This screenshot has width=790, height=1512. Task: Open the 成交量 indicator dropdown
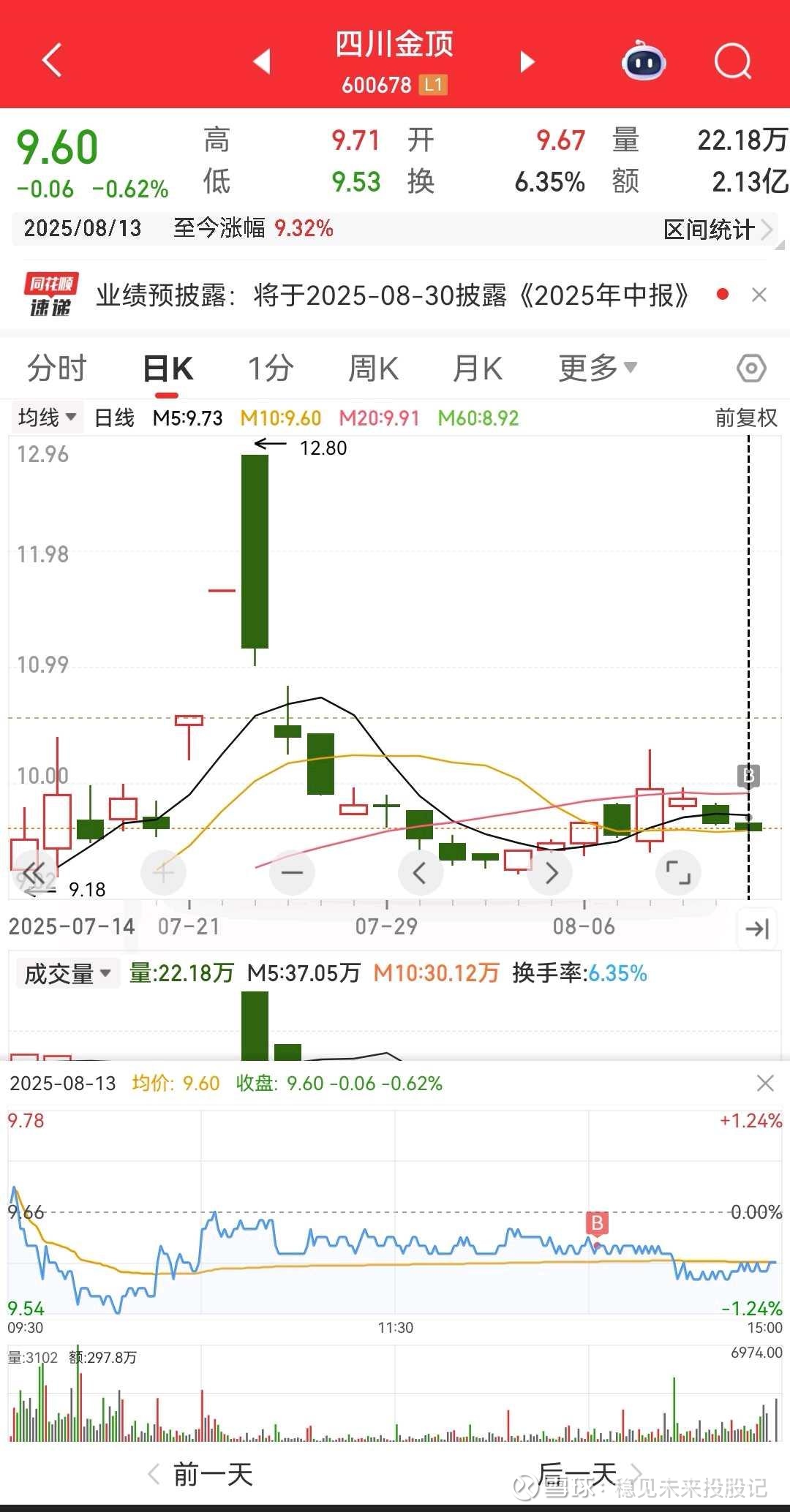(x=67, y=973)
